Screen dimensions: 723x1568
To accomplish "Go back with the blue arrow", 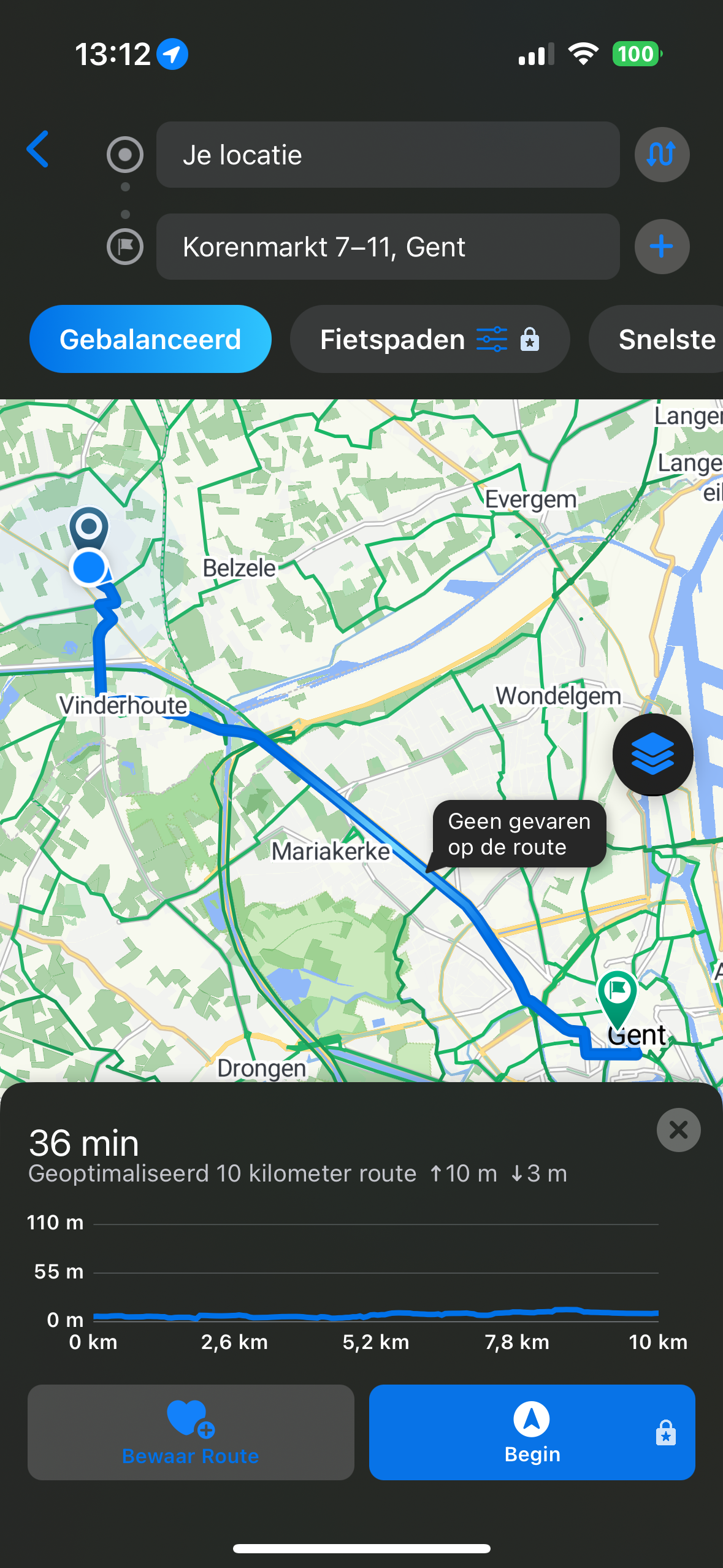I will [x=38, y=149].
